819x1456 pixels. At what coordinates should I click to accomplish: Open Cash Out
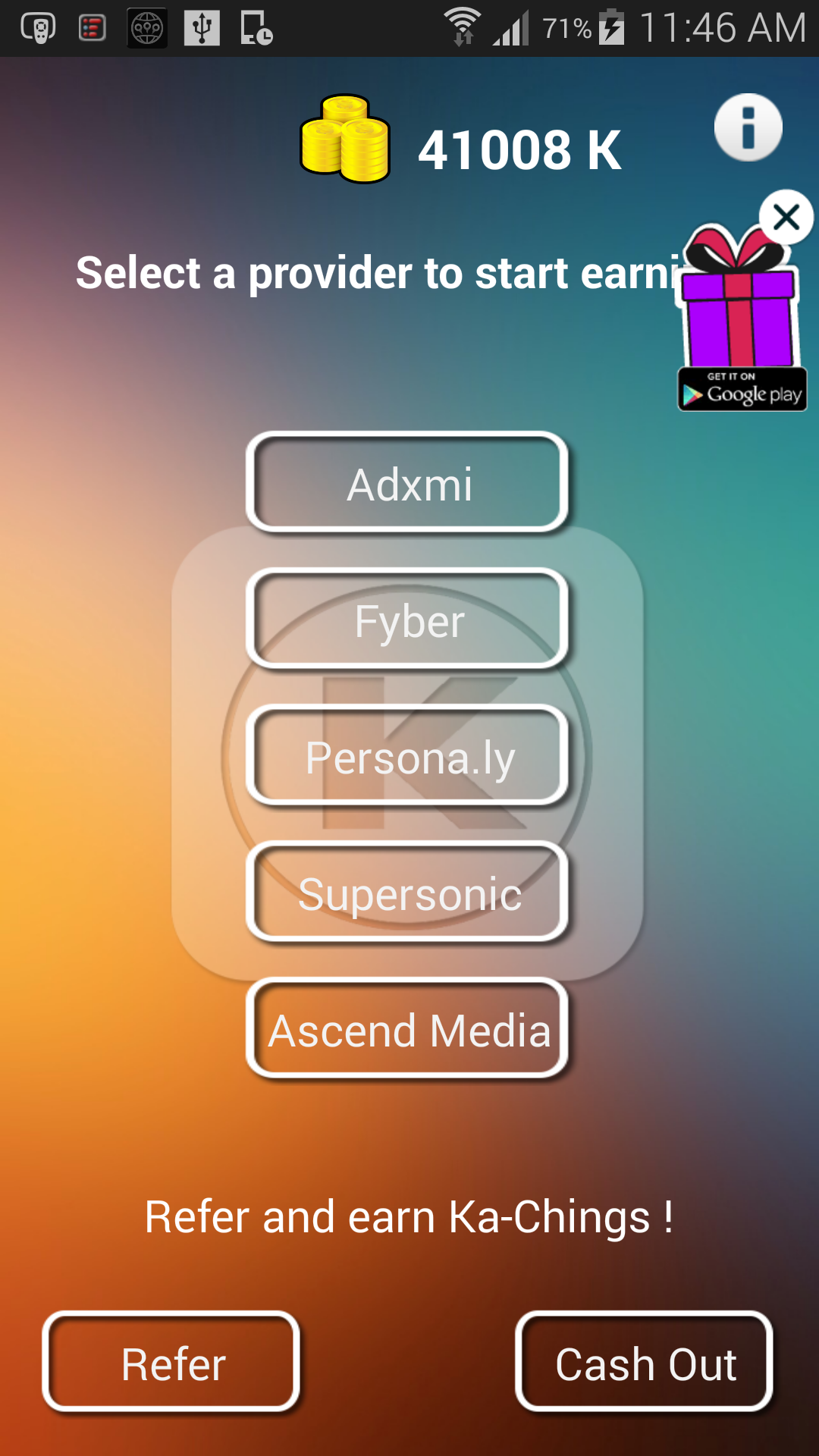pyautogui.click(x=645, y=1363)
